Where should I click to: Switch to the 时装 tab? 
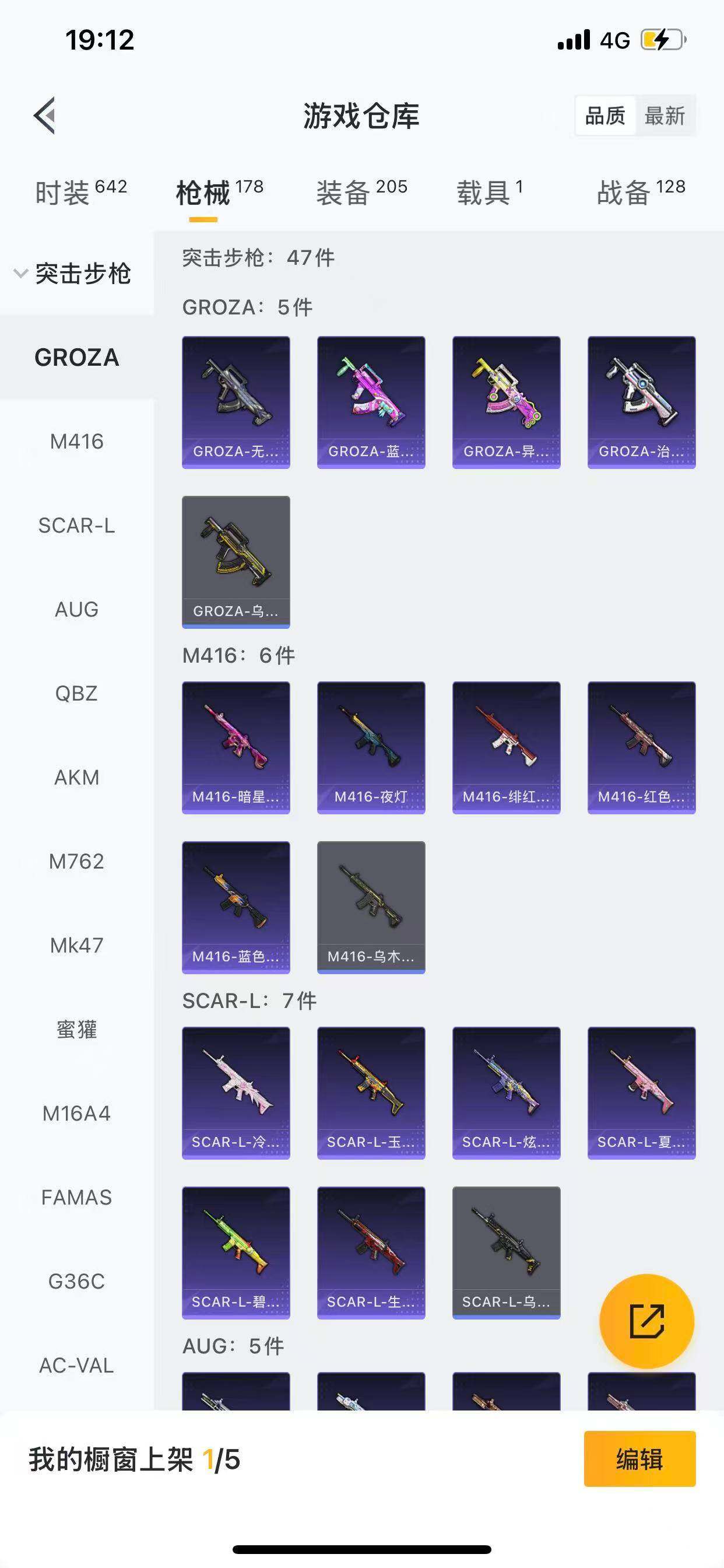[x=80, y=192]
